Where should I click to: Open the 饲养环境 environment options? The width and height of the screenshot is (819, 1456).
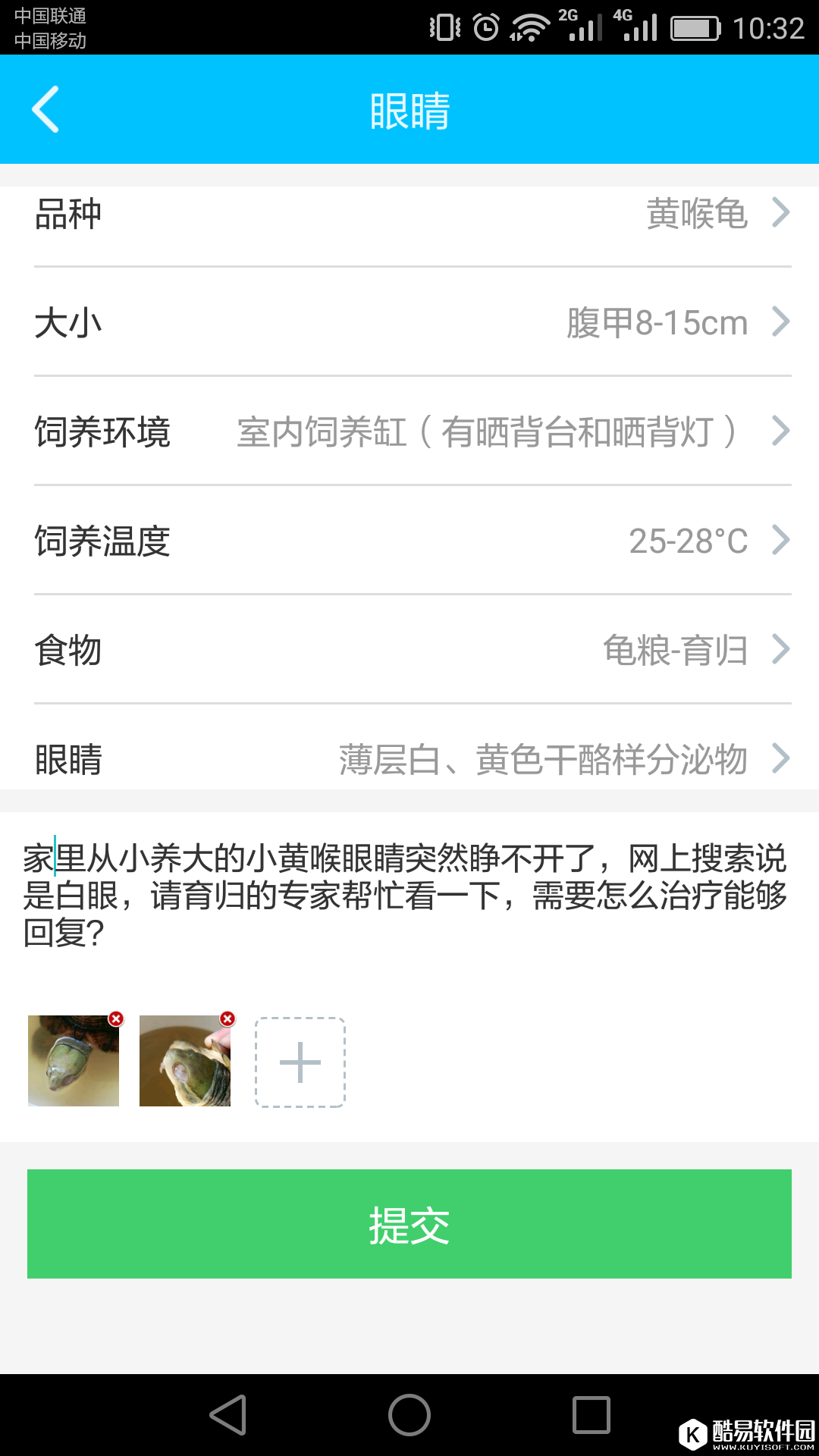coord(409,431)
